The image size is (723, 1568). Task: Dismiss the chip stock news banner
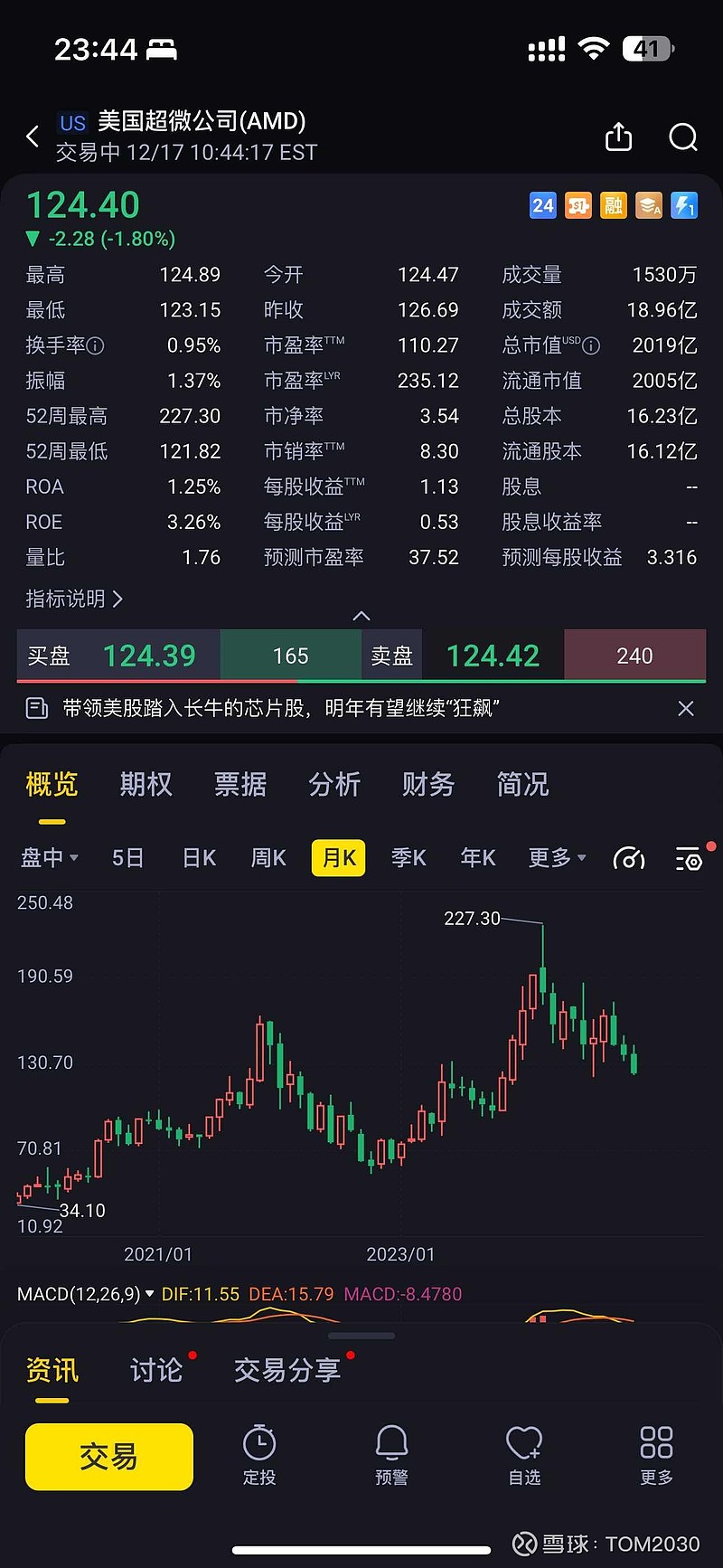tap(686, 708)
